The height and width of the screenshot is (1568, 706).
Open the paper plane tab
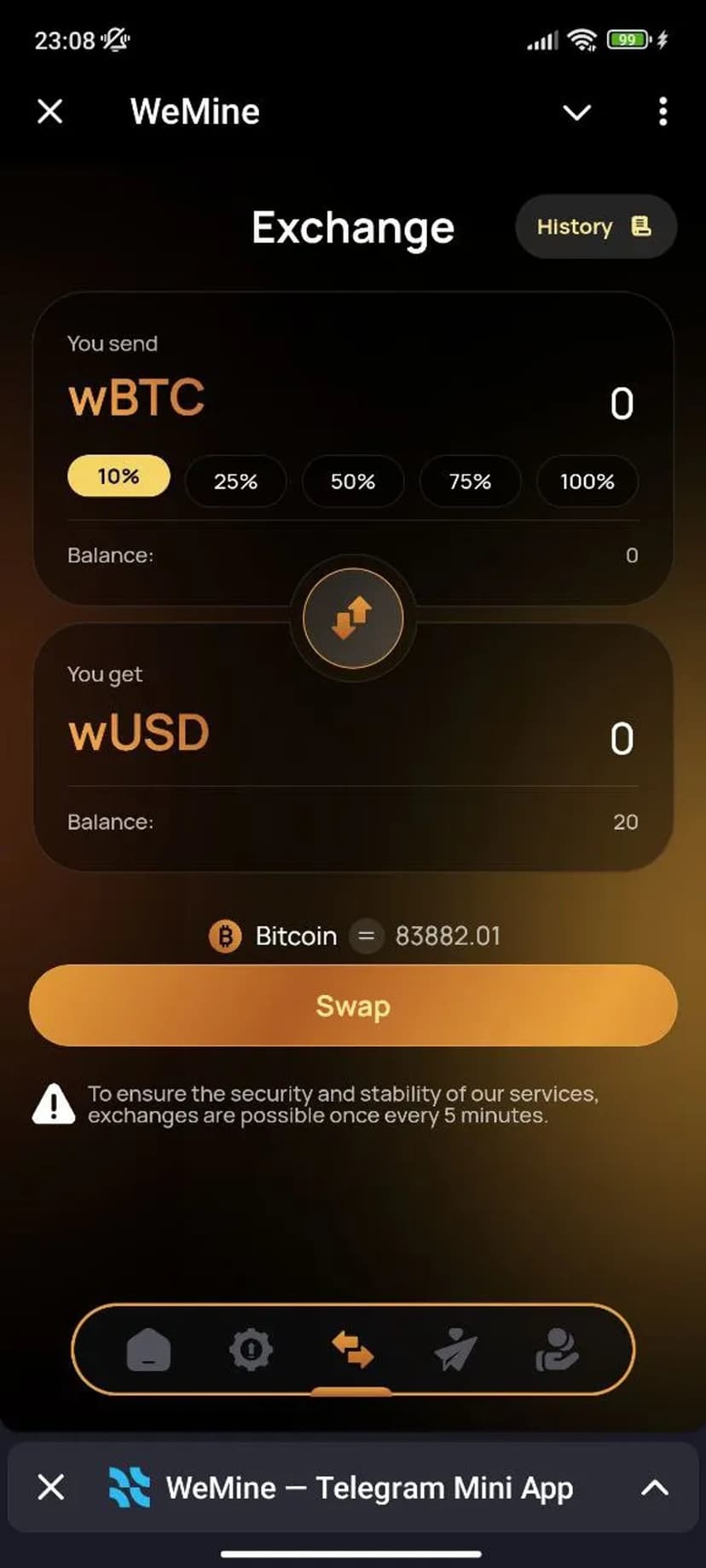(x=455, y=1351)
